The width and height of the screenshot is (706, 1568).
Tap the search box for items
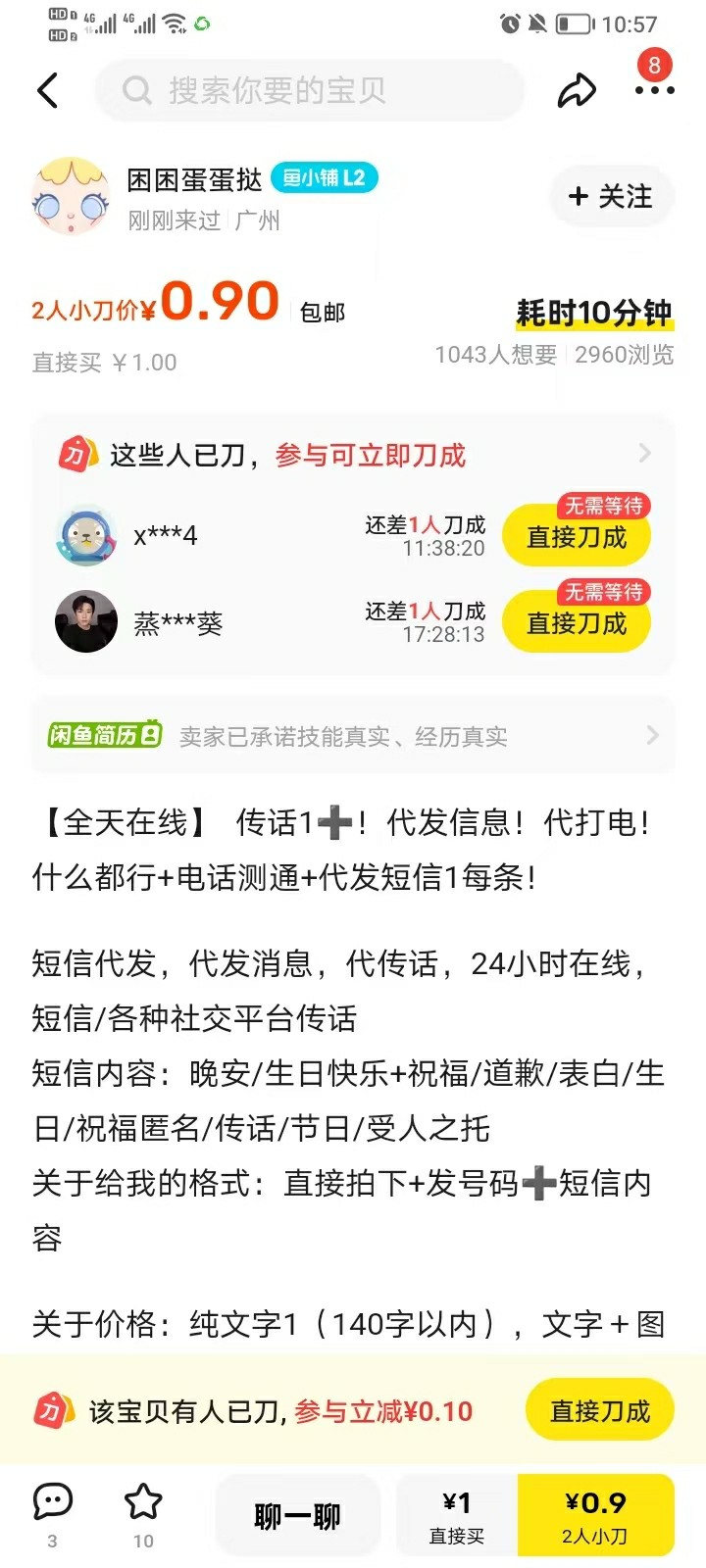tap(309, 90)
